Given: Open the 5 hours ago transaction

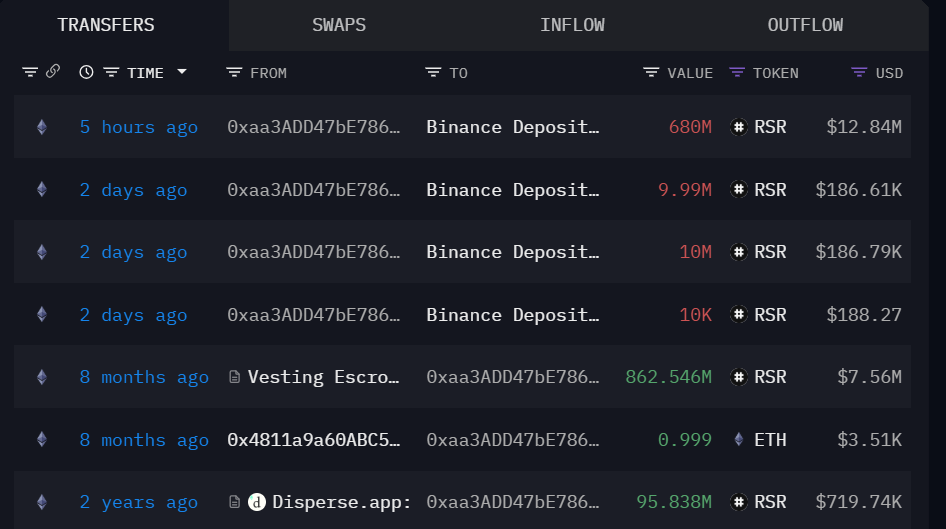Looking at the screenshot, I should pyautogui.click(x=139, y=127).
